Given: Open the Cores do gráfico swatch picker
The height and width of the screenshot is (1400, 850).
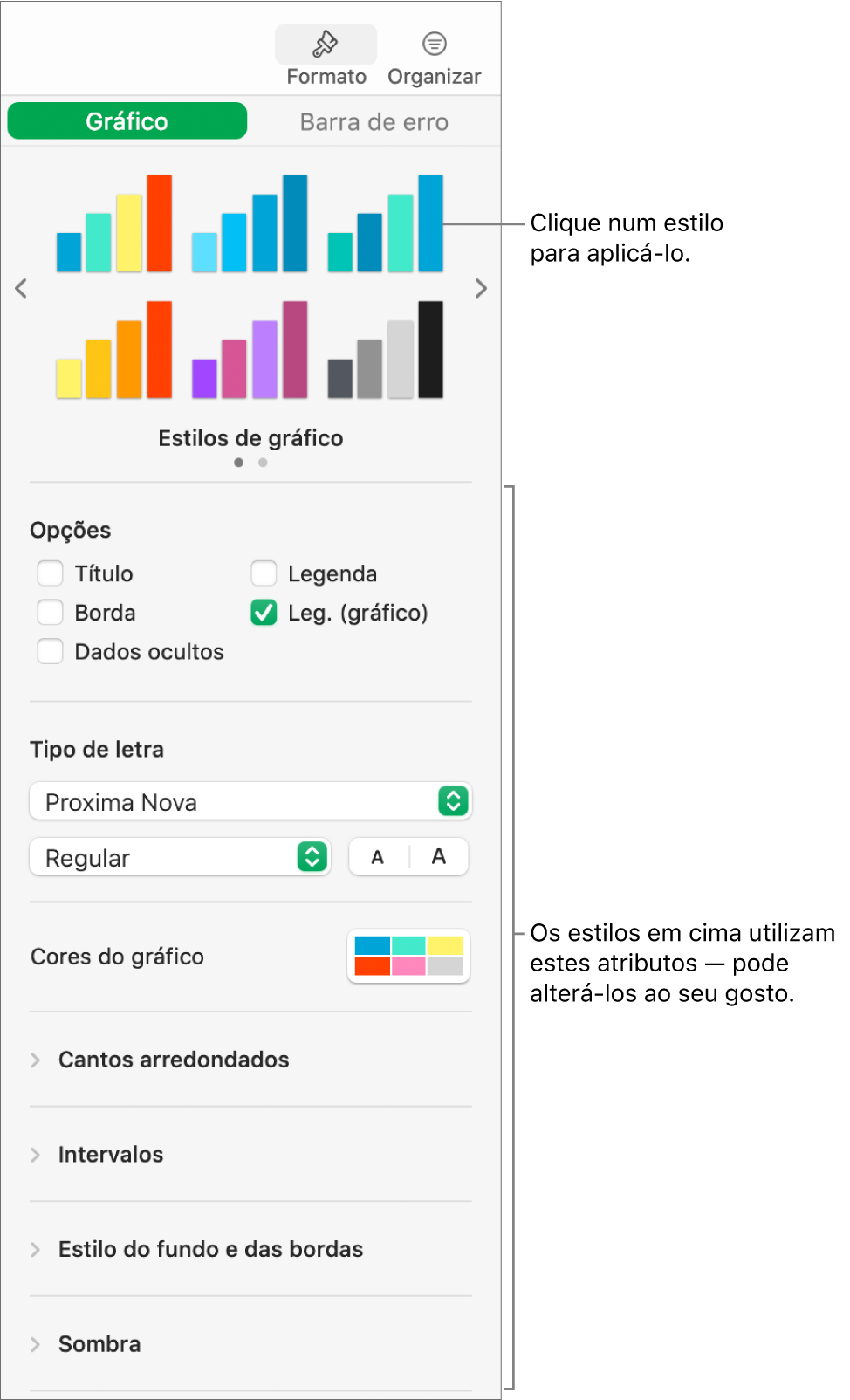Looking at the screenshot, I should 408,957.
